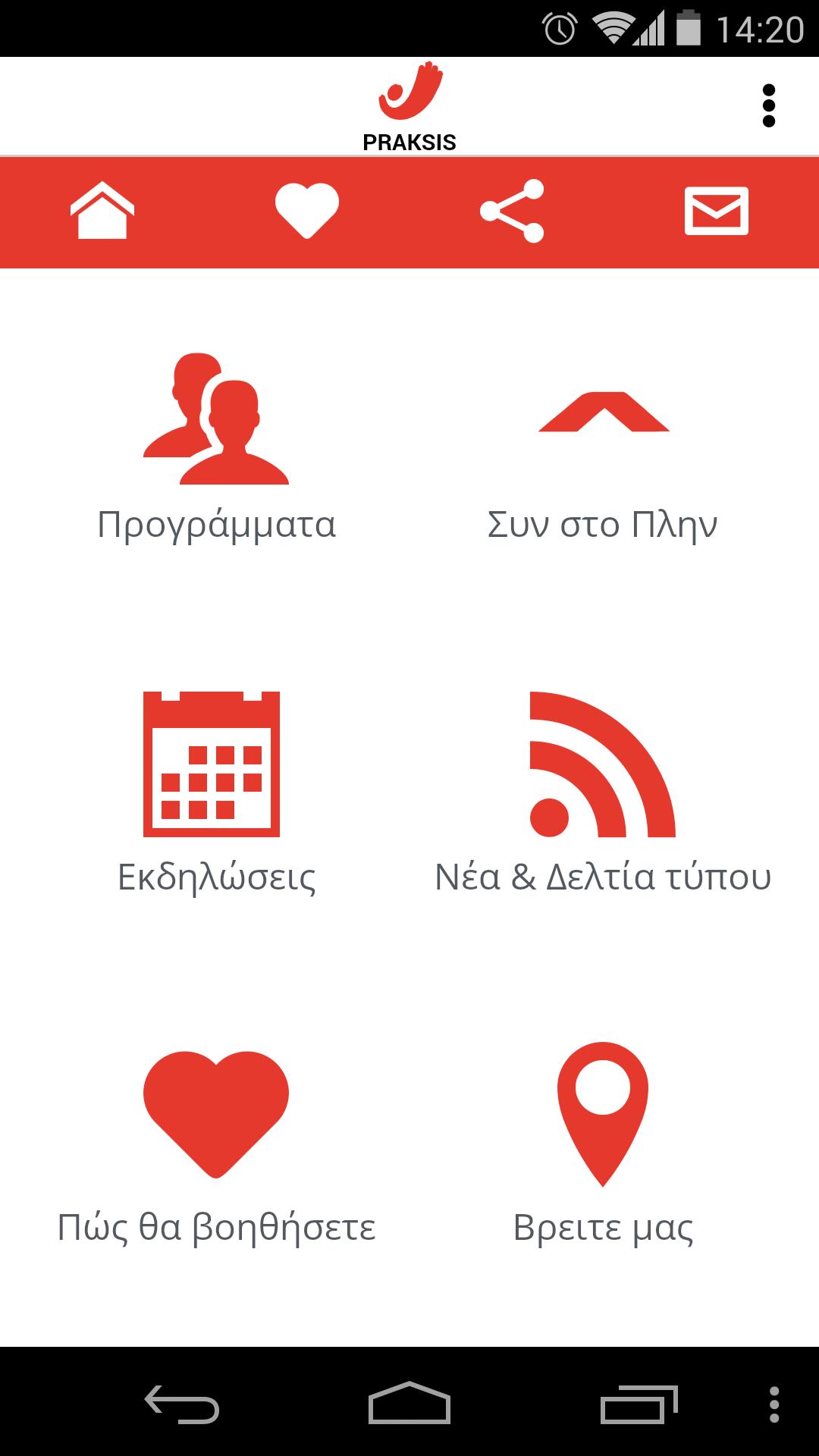Tap the heart icon in red toolbar

tap(306, 212)
